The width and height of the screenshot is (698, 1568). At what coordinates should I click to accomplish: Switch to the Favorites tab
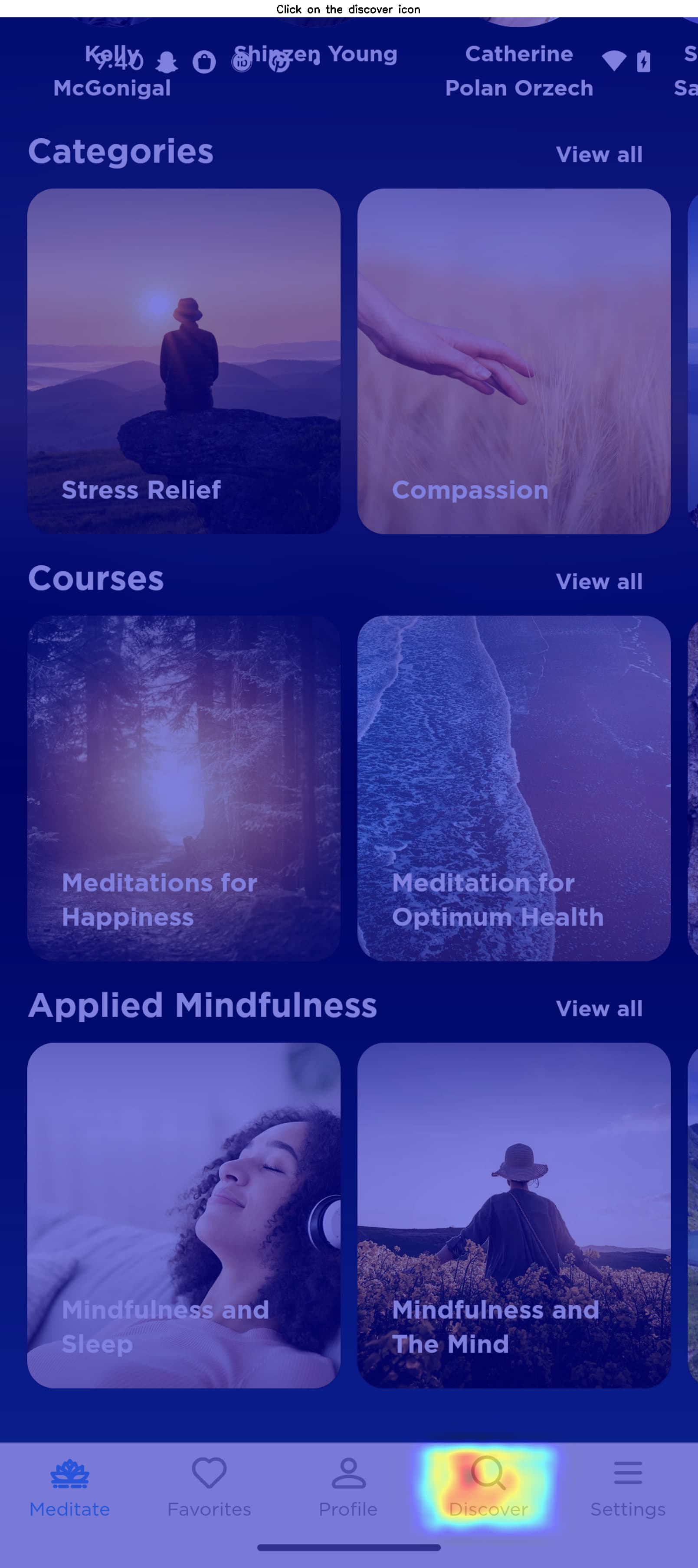[x=209, y=1486]
